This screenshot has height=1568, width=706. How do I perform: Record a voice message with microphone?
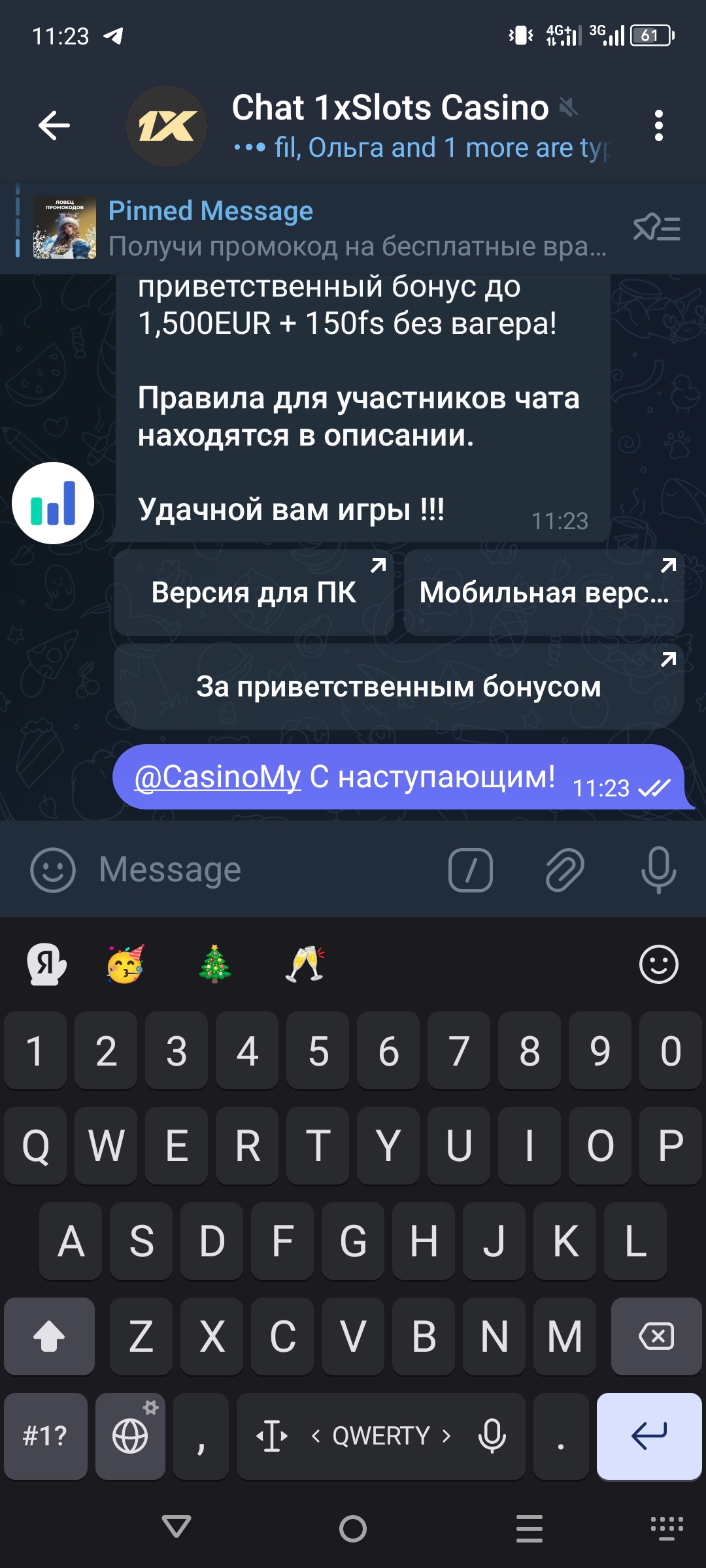pyautogui.click(x=658, y=870)
